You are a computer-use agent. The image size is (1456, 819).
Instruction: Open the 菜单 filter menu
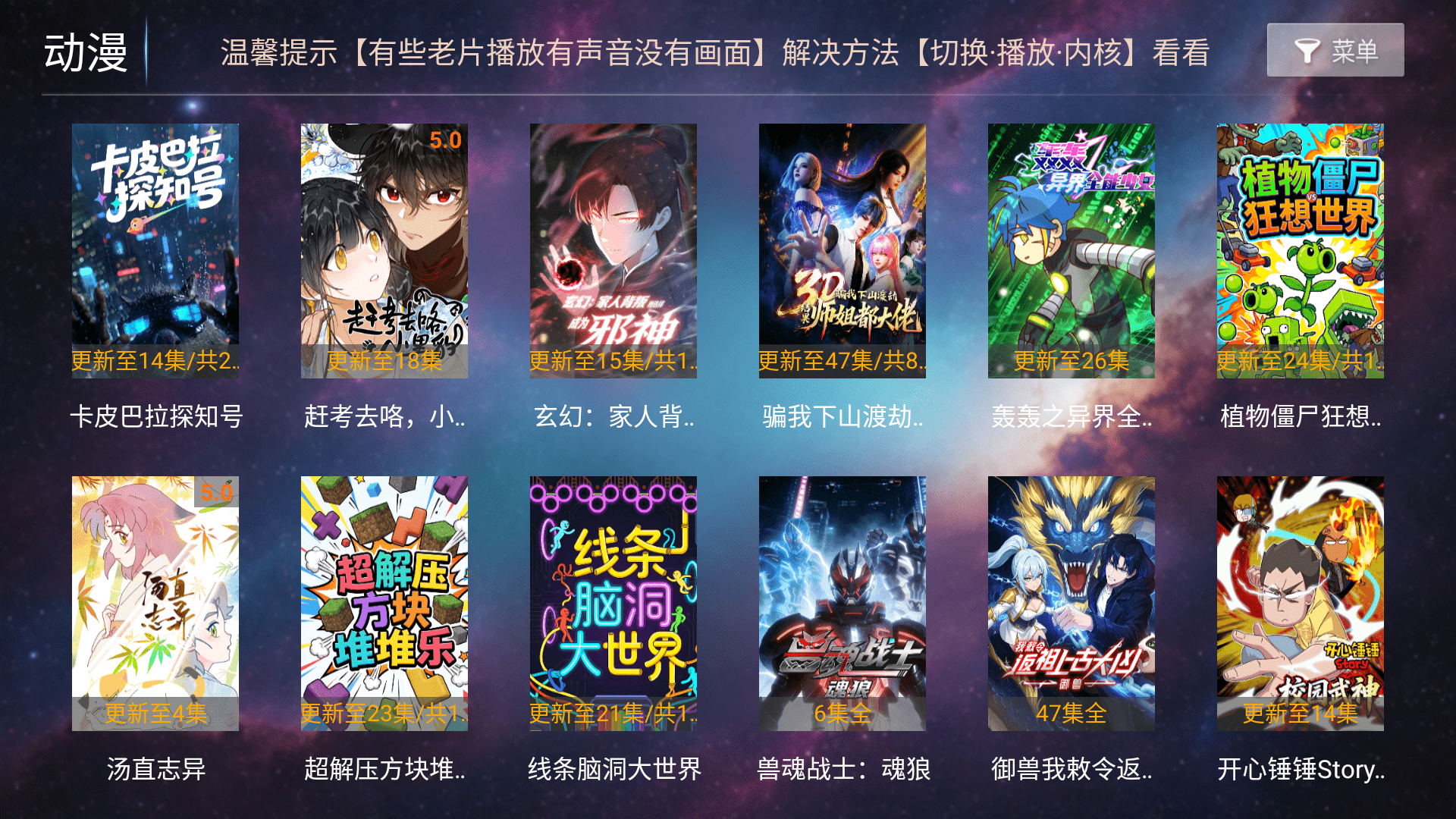click(x=1335, y=51)
